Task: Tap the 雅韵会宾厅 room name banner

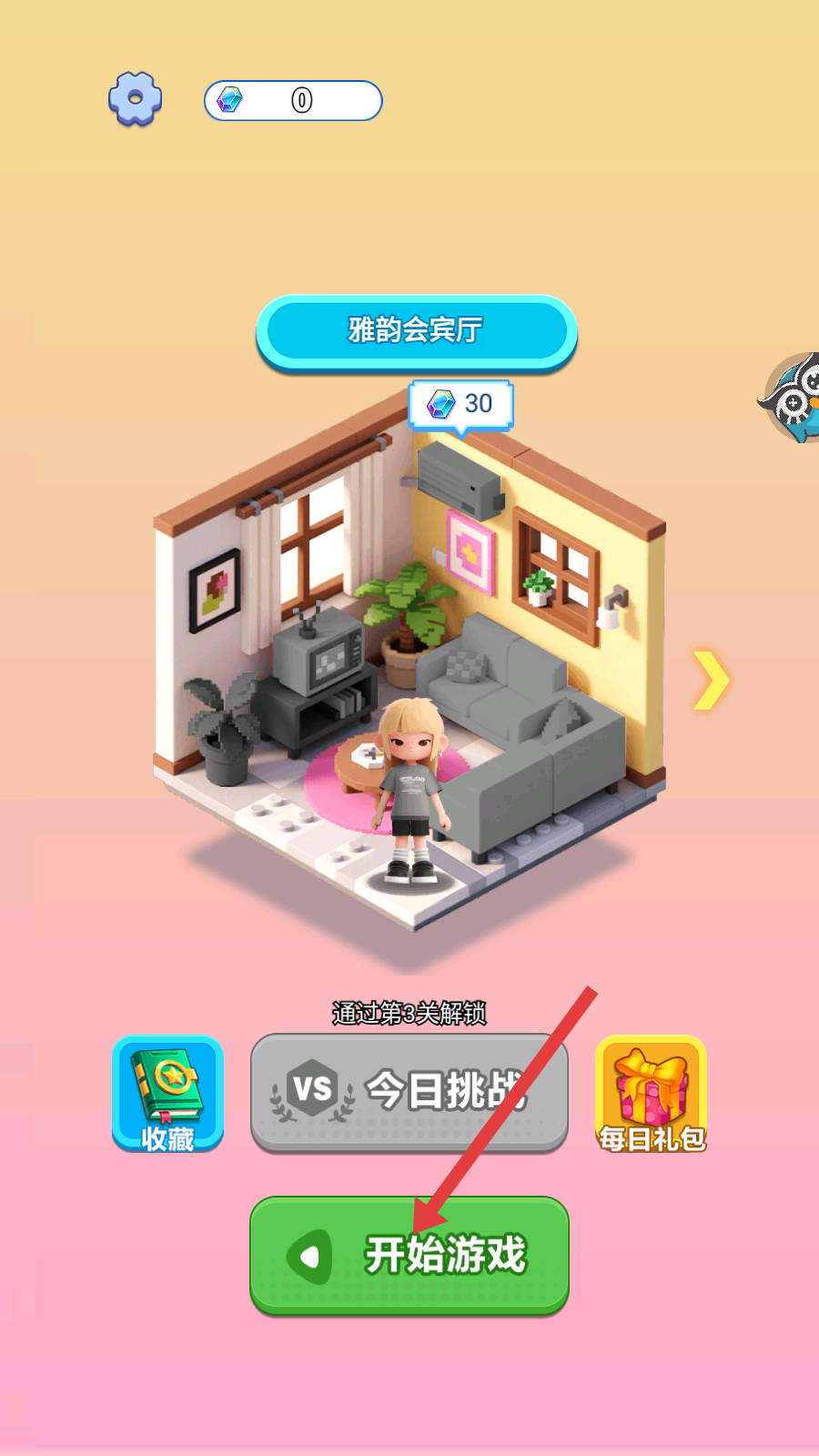Action: [x=416, y=330]
